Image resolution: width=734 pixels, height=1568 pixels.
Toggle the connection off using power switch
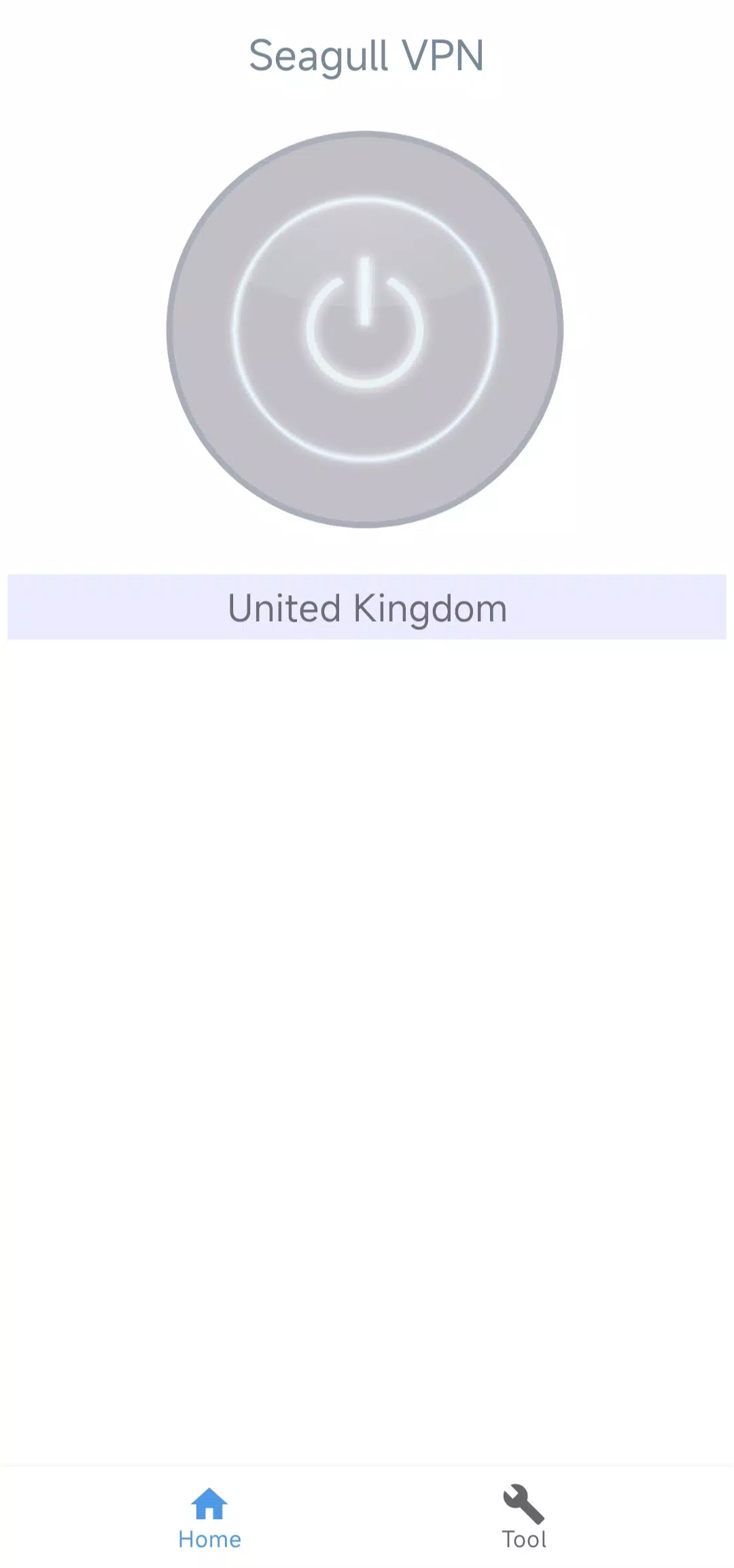click(x=367, y=328)
